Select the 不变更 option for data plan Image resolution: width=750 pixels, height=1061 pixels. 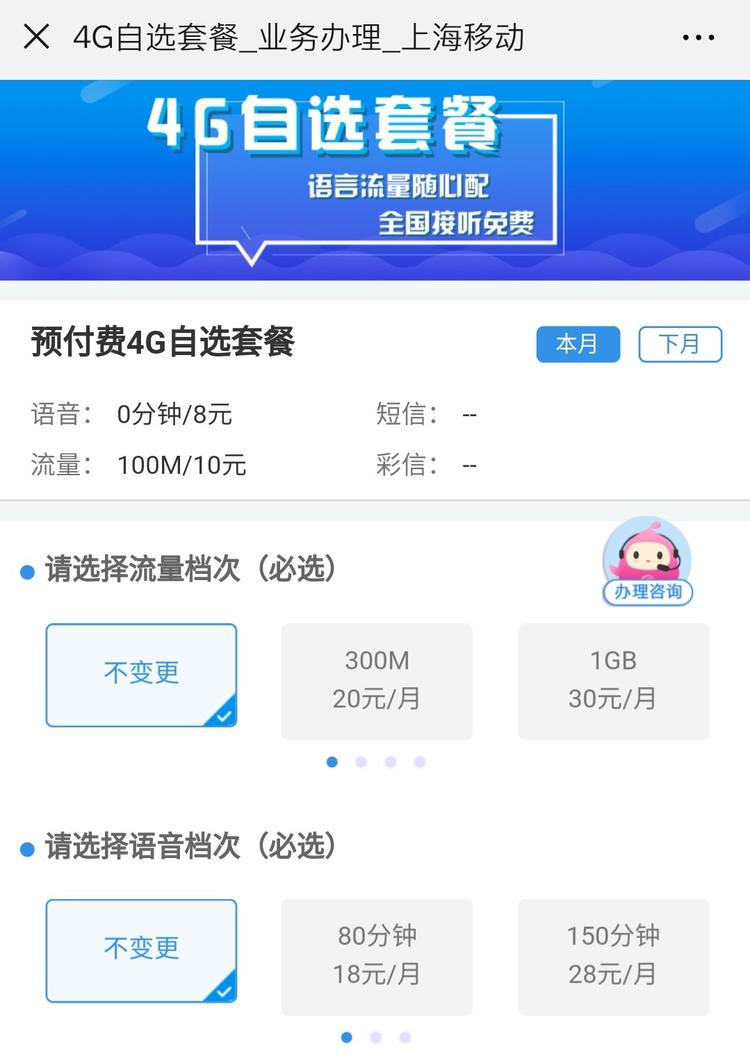140,674
